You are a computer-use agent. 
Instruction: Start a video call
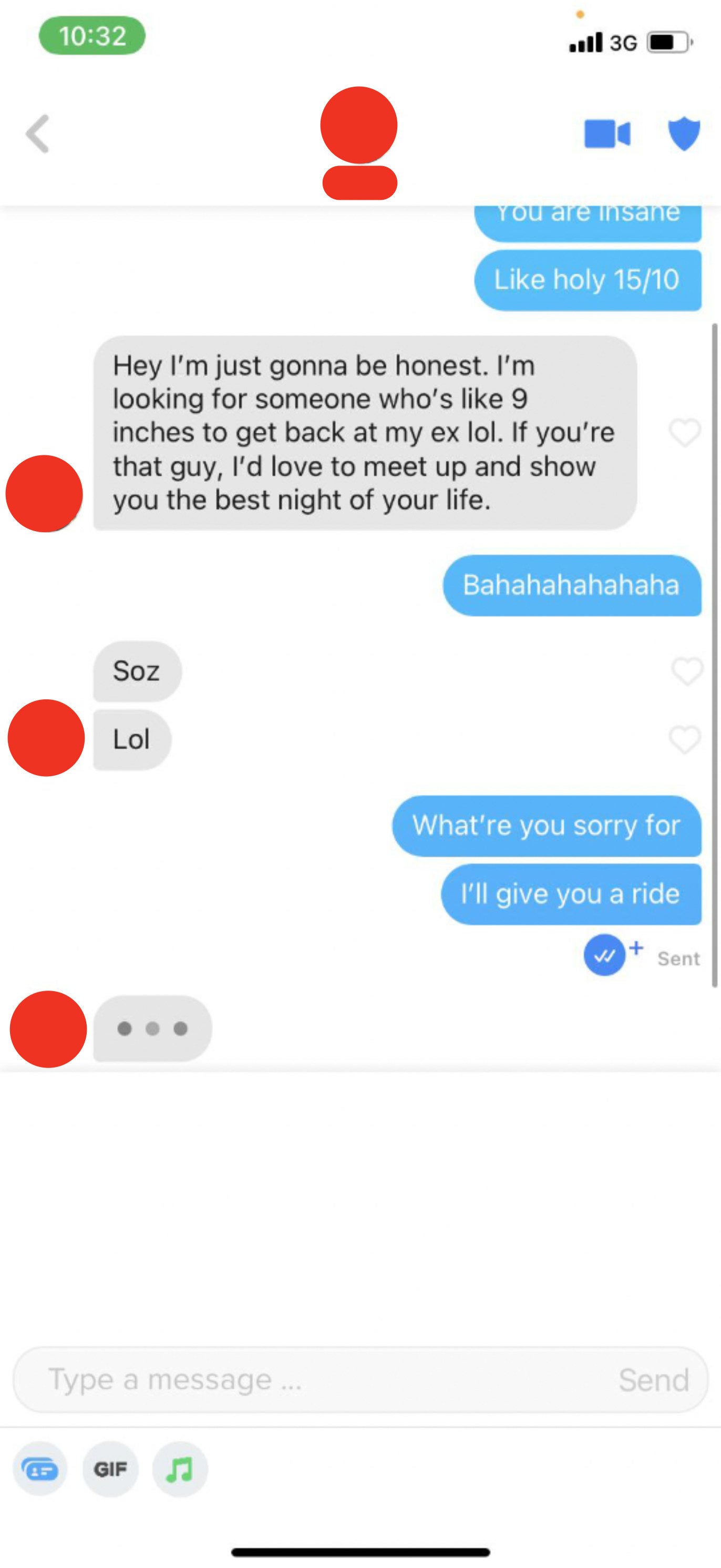606,134
